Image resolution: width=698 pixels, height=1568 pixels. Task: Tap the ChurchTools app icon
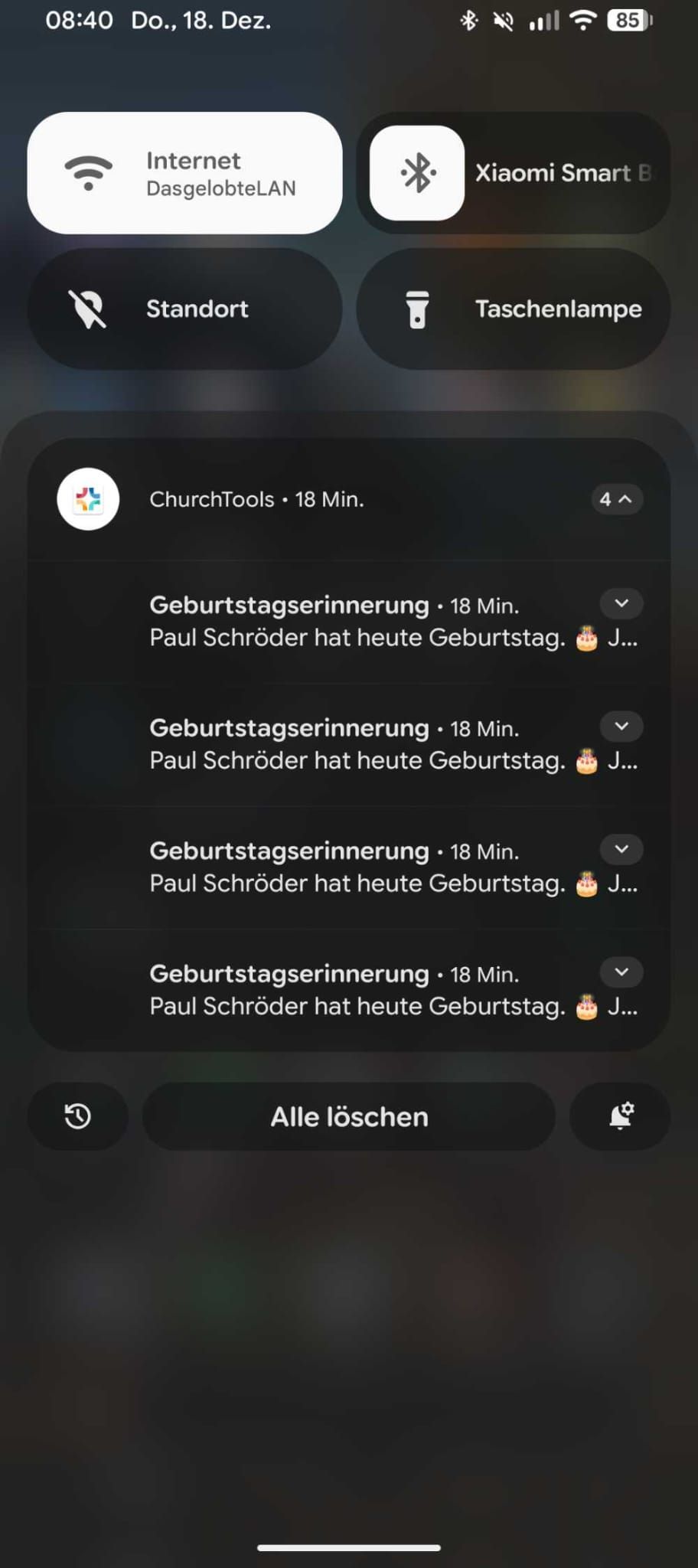(x=88, y=499)
